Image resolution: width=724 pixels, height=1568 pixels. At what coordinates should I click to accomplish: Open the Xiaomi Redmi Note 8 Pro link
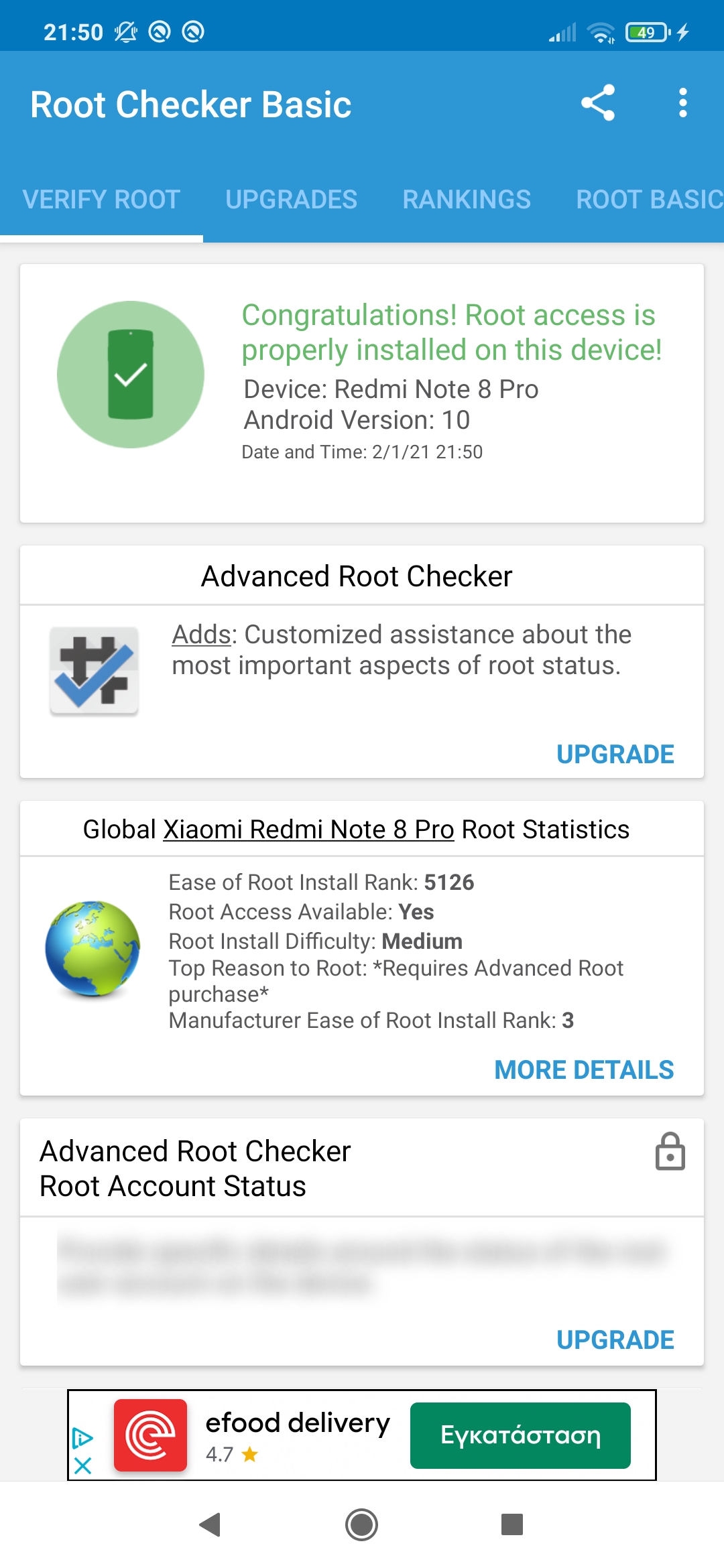pyautogui.click(x=309, y=830)
